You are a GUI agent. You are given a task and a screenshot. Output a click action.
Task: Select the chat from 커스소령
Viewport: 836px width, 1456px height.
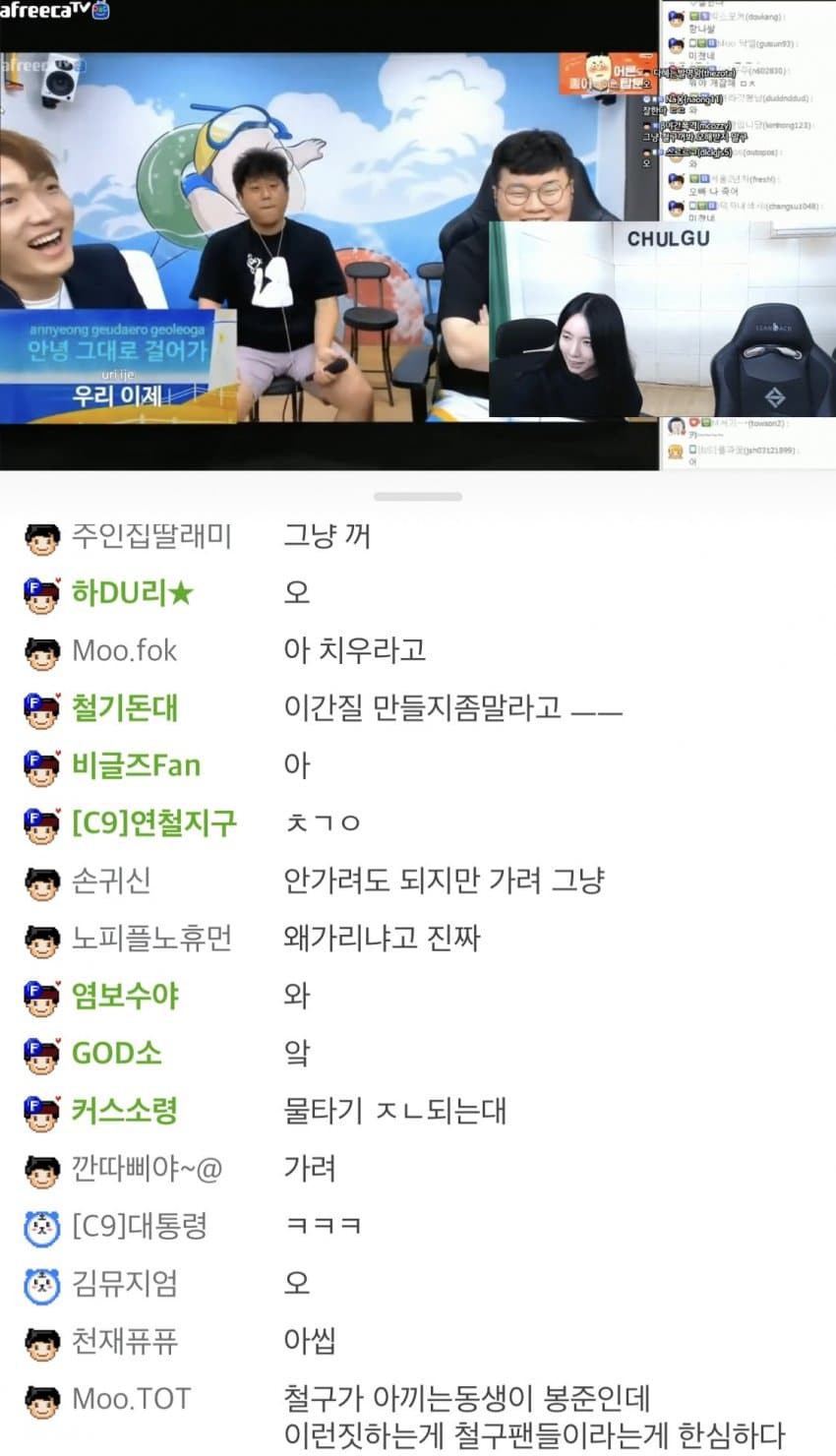[394, 1111]
